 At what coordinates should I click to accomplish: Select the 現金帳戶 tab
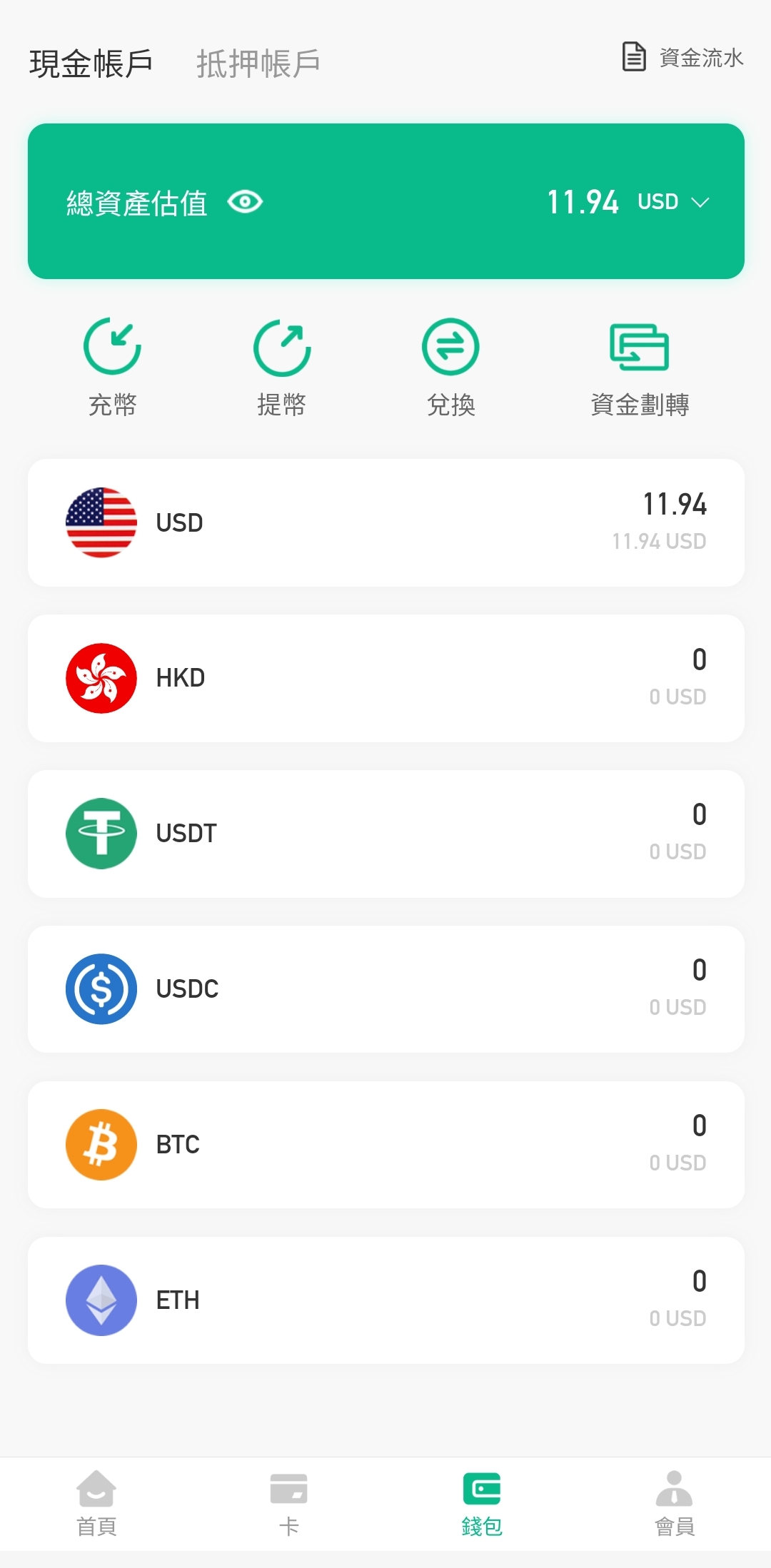coord(91,64)
